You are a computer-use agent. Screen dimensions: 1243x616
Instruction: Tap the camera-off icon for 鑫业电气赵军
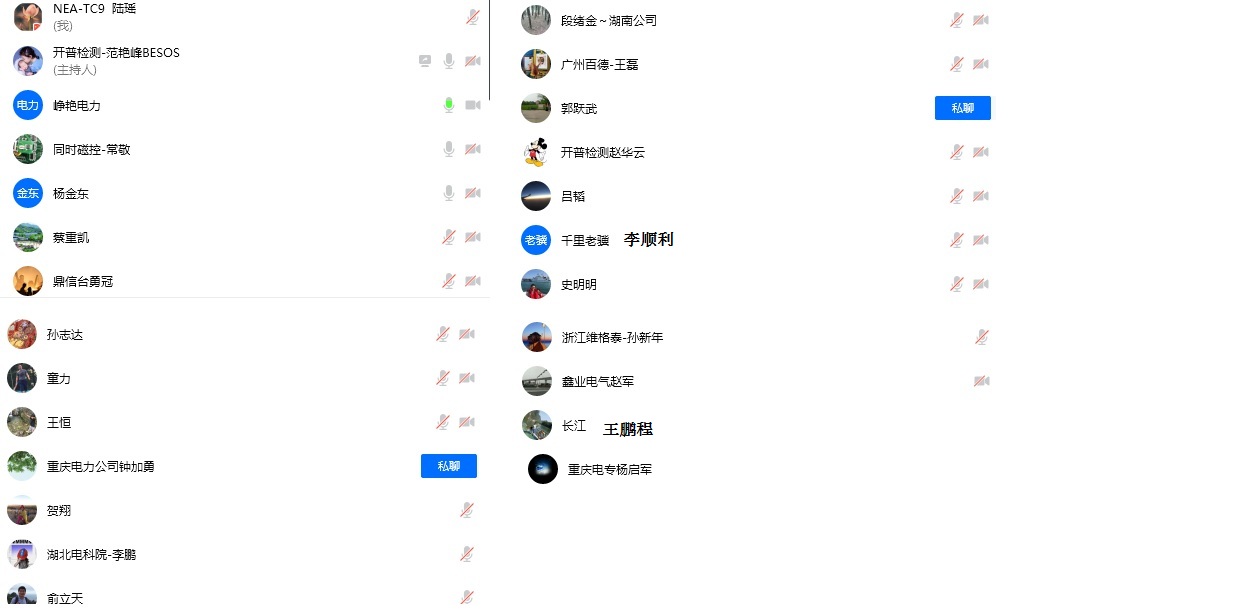(981, 381)
